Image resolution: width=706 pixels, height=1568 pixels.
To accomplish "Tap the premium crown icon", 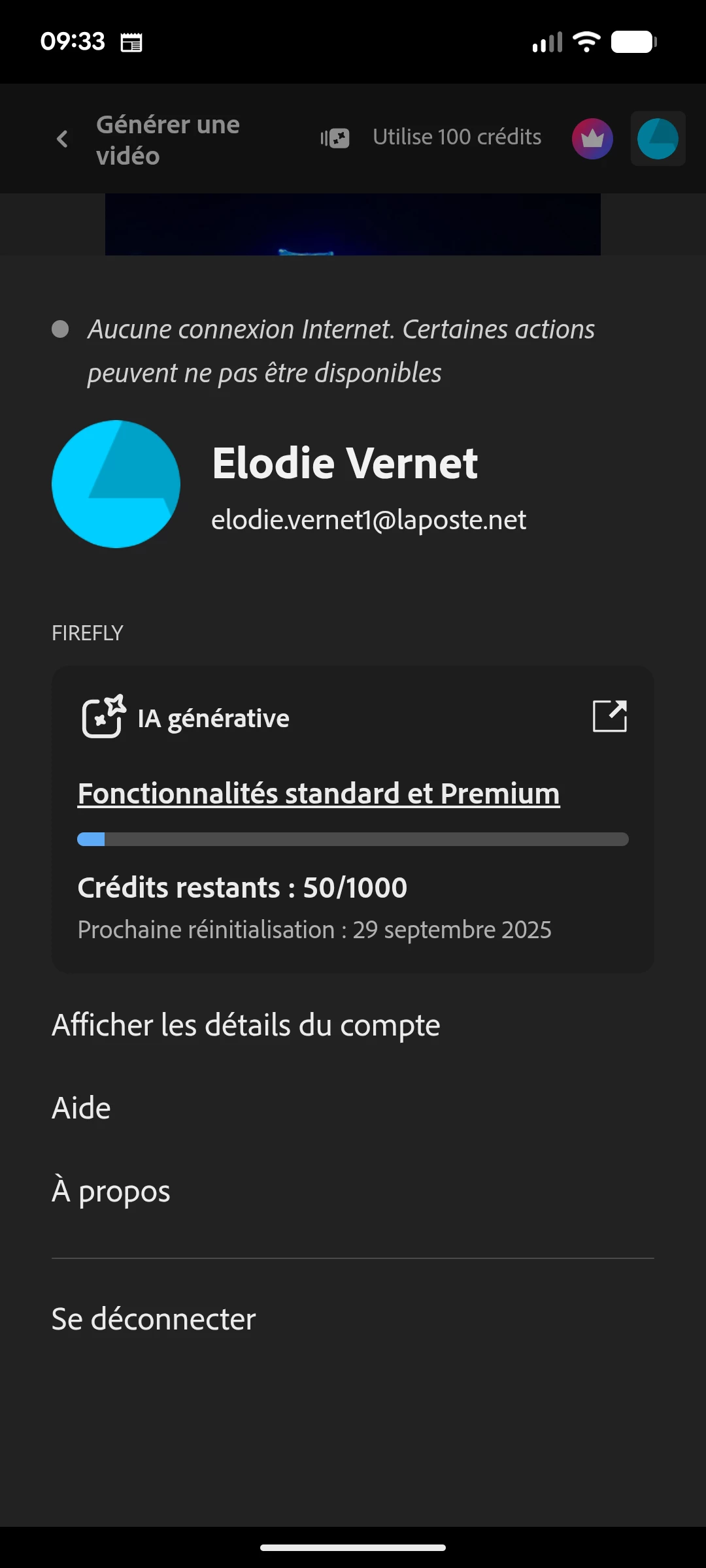I will [592, 139].
